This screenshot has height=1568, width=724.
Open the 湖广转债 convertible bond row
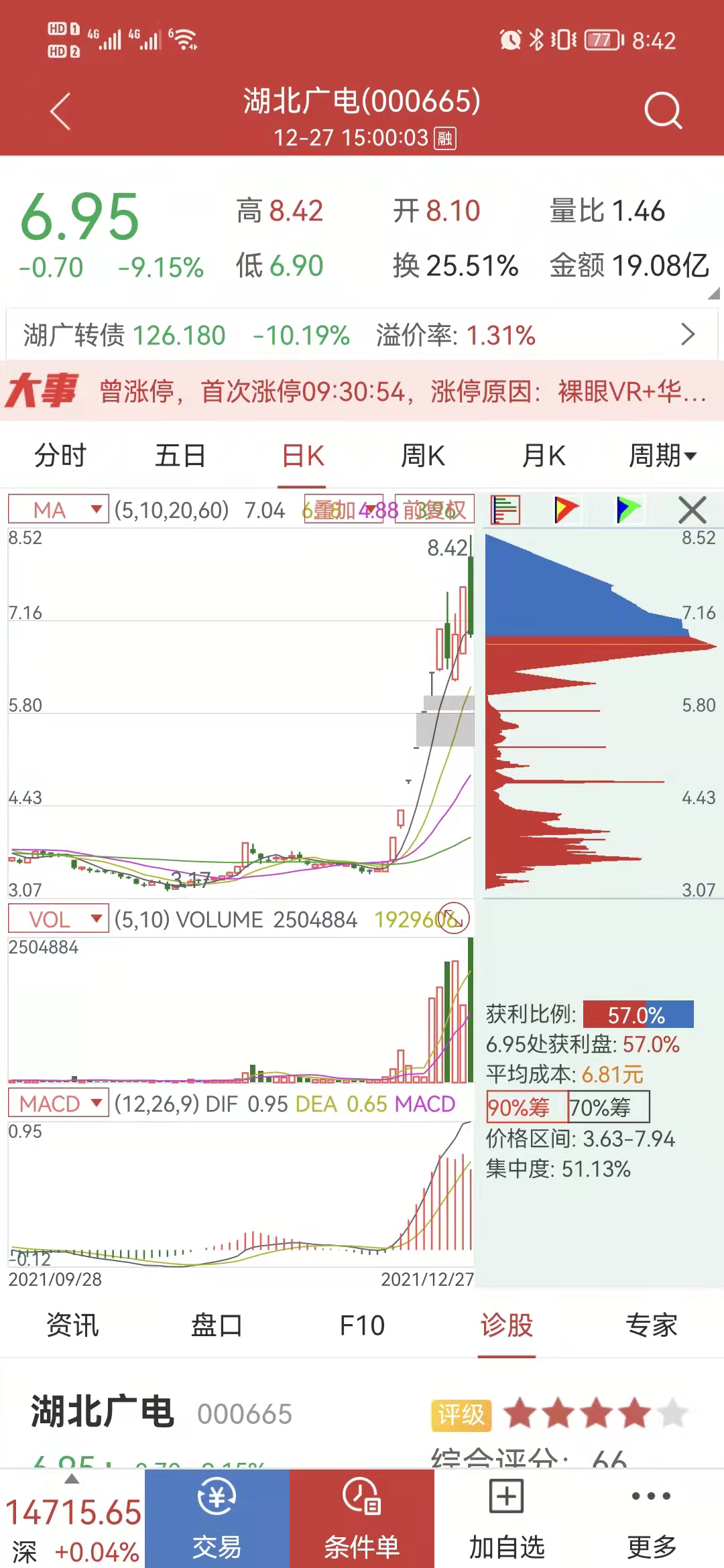point(362,335)
